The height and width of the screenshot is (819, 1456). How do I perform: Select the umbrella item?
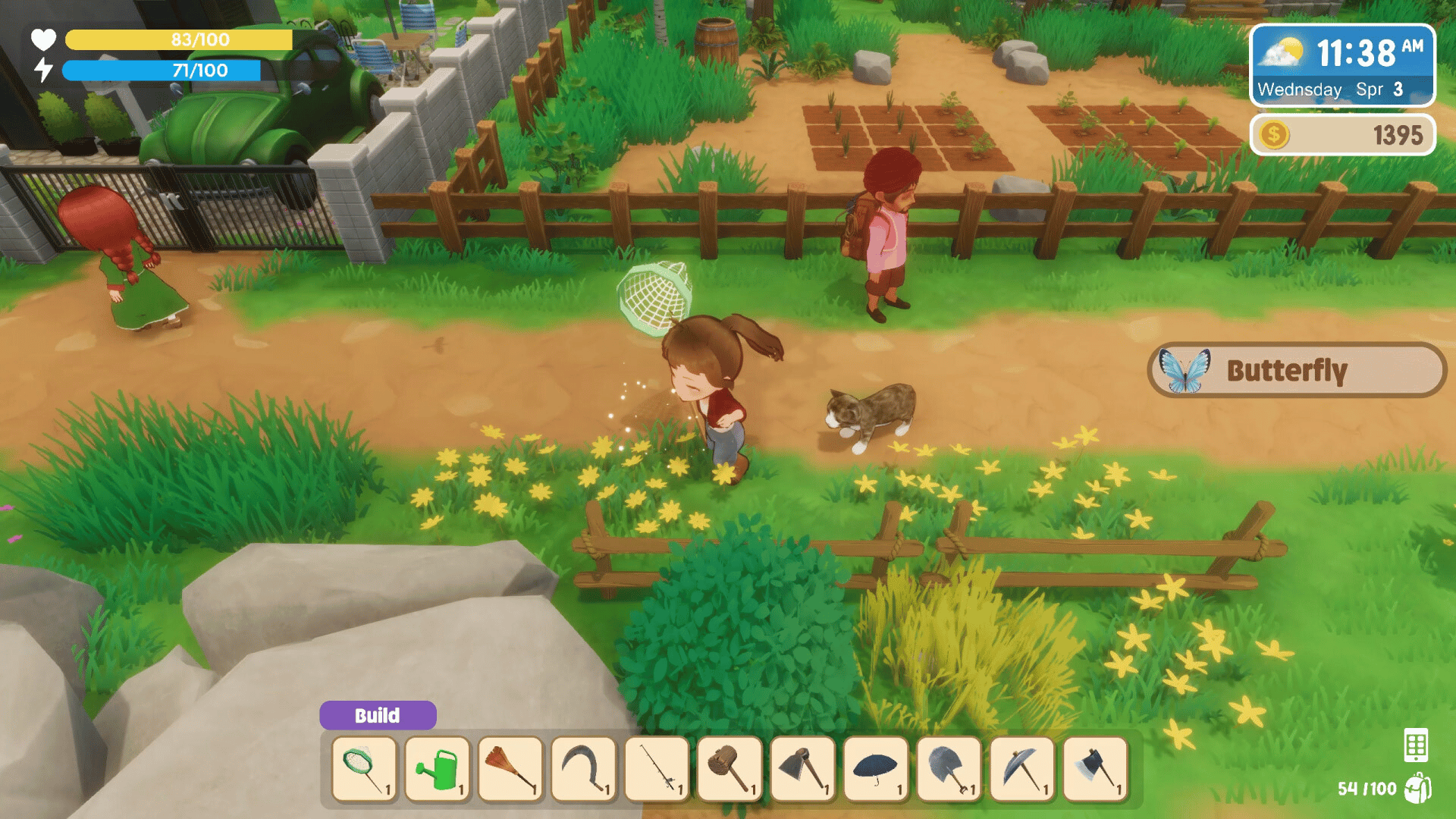(875, 769)
